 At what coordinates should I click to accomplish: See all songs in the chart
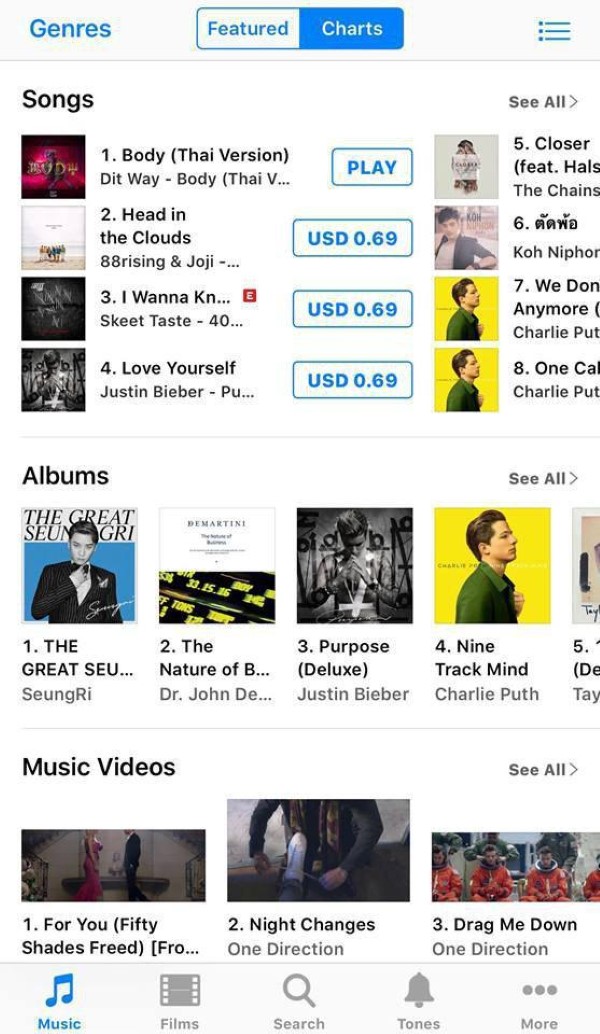click(542, 102)
